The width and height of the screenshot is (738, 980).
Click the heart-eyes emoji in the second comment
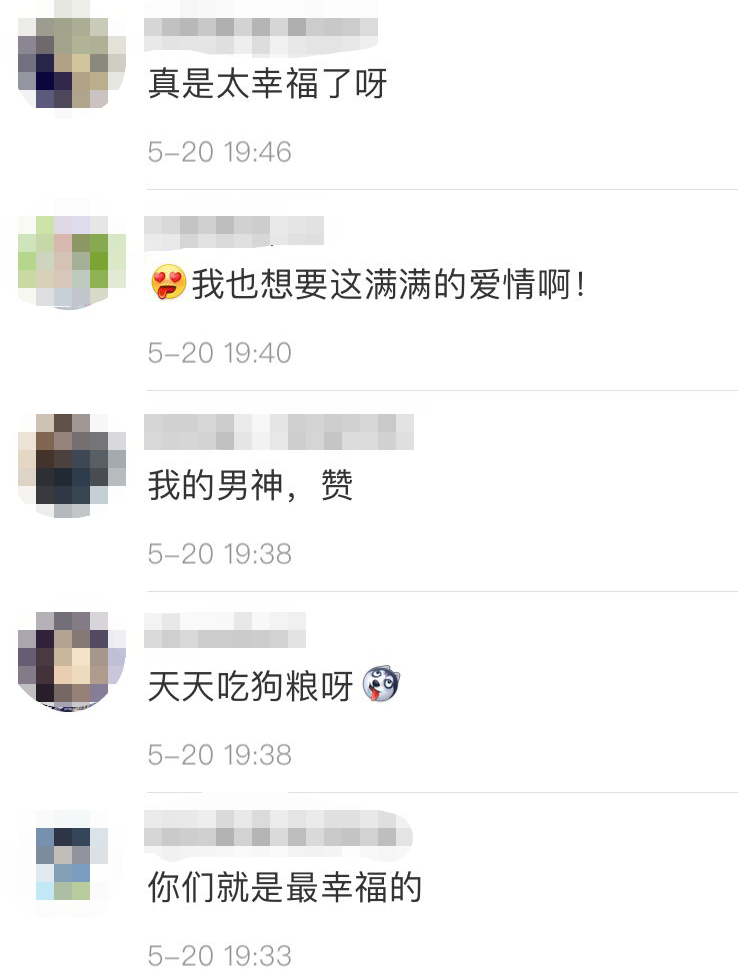coord(165,286)
